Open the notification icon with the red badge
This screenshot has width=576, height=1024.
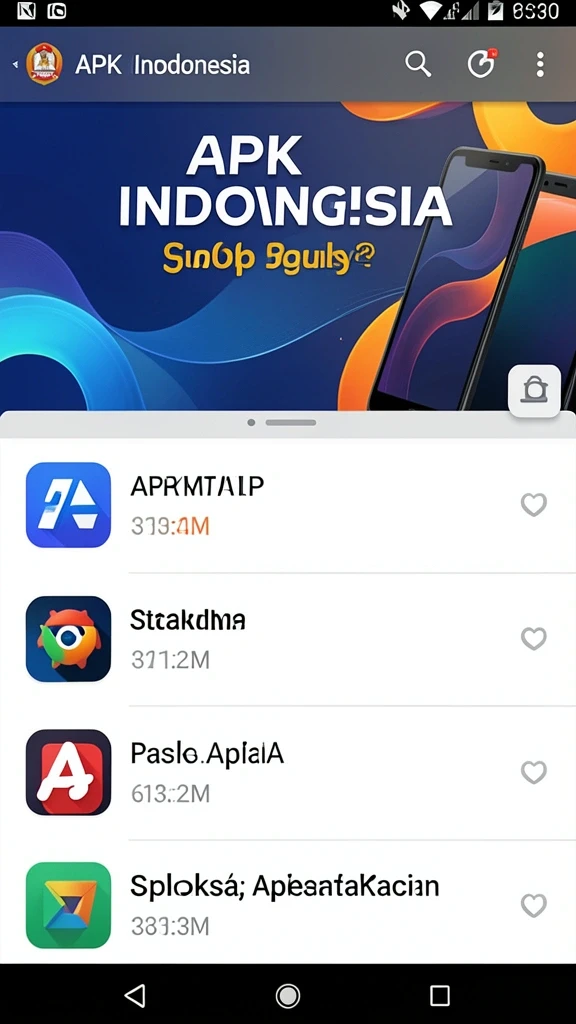click(482, 64)
